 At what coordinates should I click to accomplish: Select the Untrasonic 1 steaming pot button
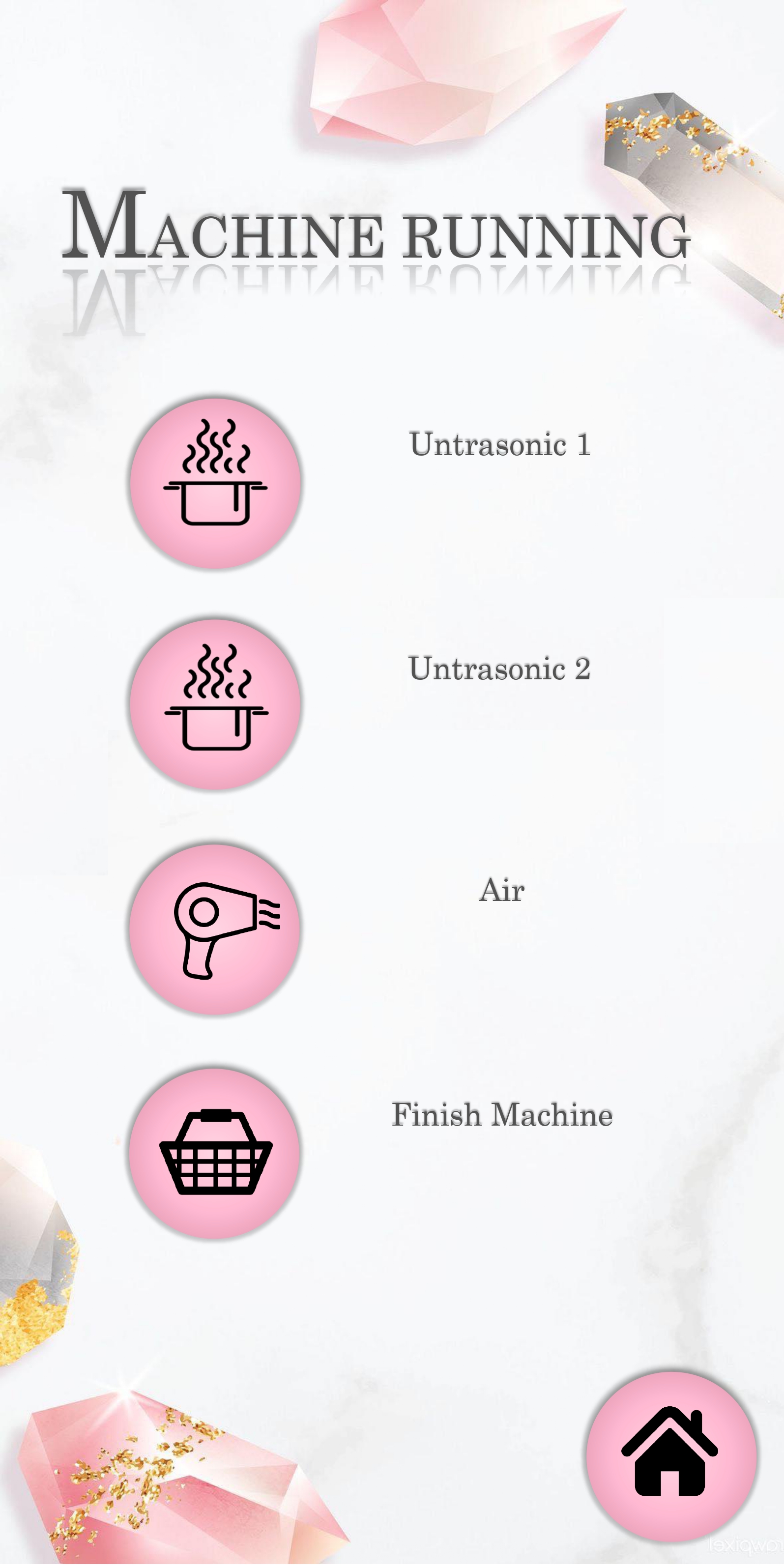pyautogui.click(x=215, y=483)
